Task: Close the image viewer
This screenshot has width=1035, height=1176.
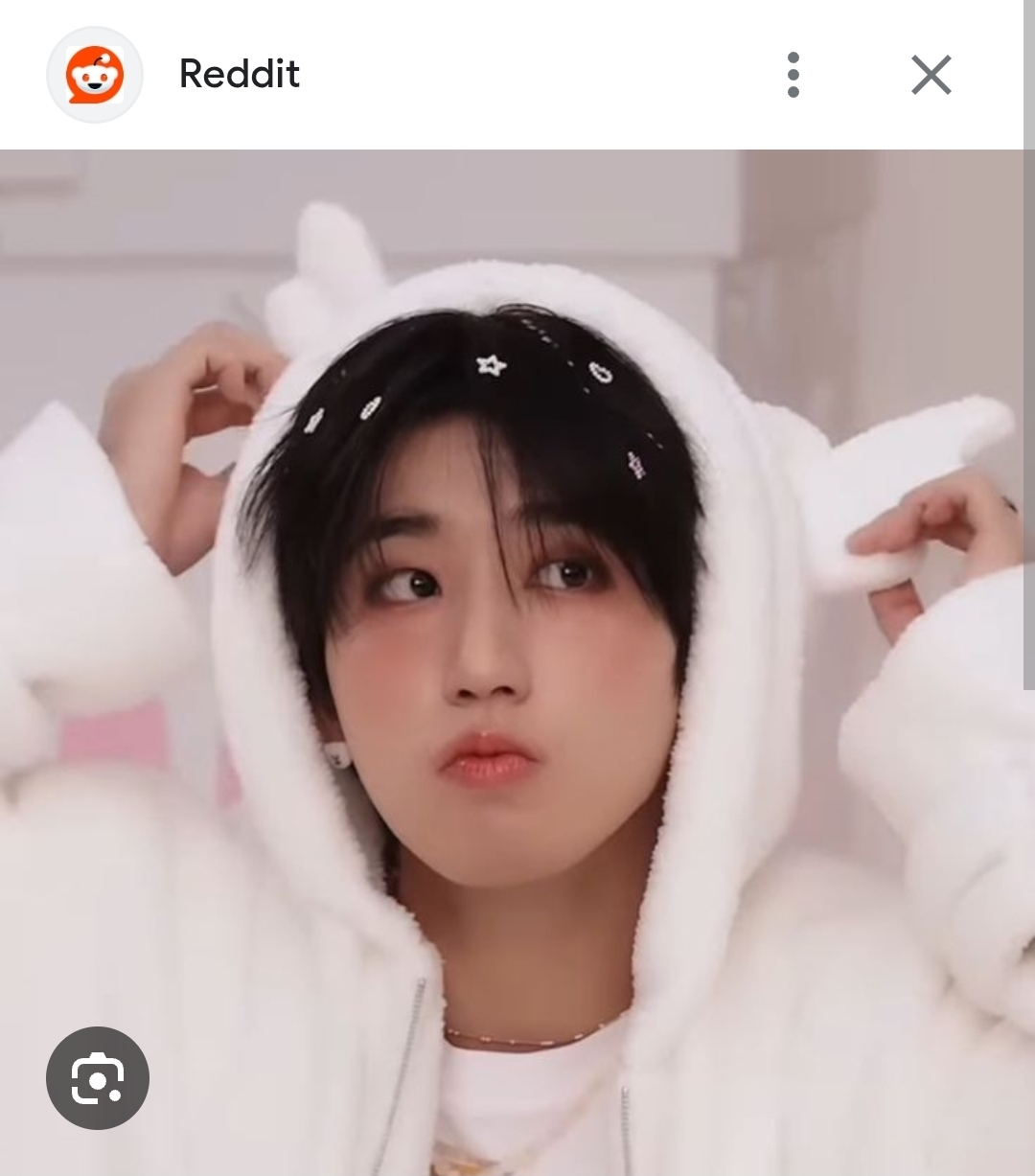Action: (931, 75)
